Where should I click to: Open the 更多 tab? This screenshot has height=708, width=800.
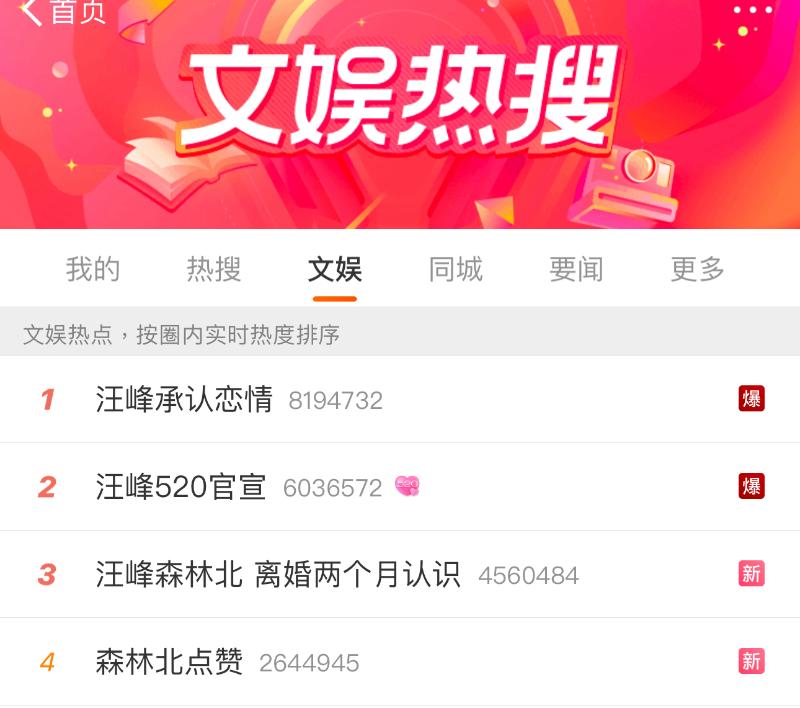coord(697,269)
